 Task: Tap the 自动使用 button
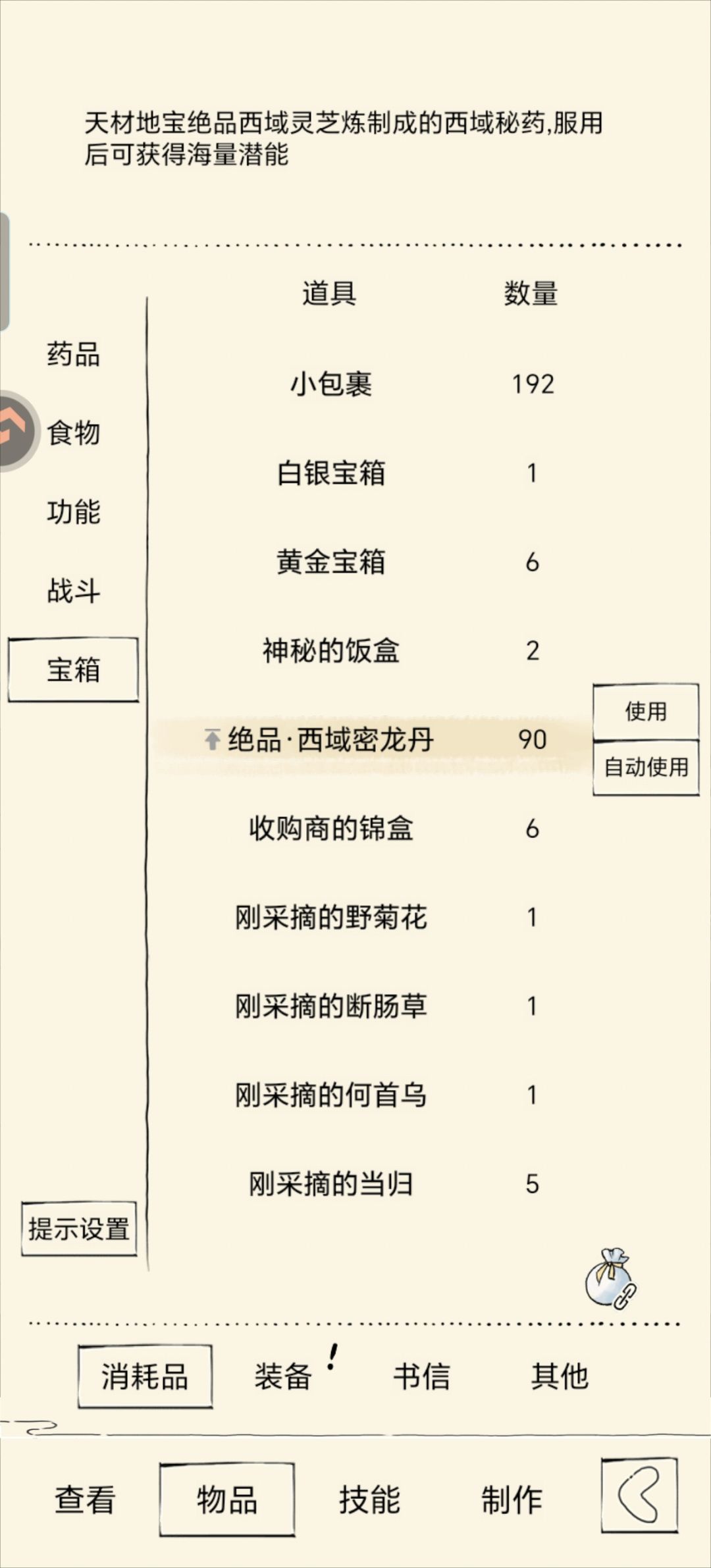[x=645, y=768]
